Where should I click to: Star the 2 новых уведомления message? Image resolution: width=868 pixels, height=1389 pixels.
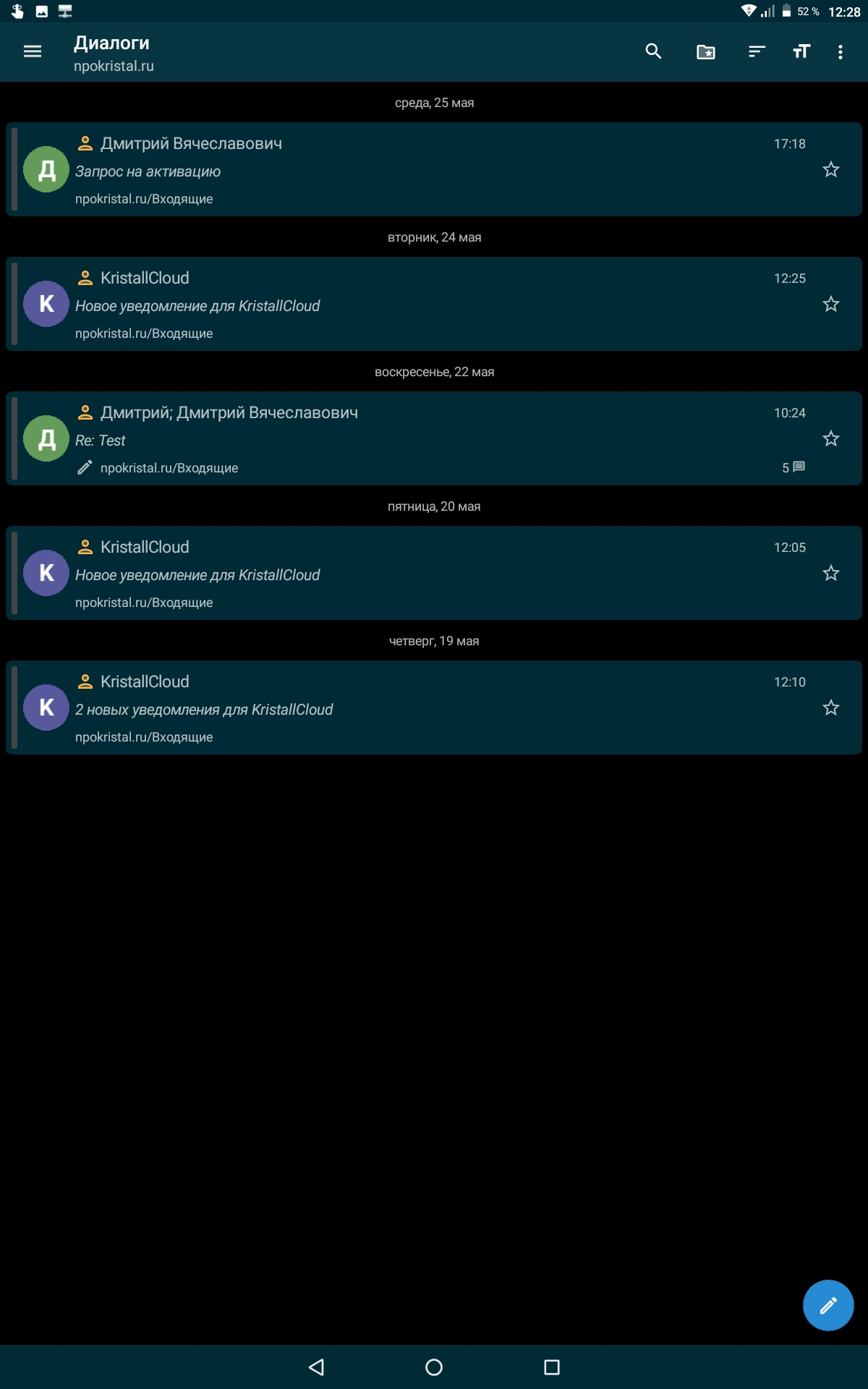click(830, 708)
